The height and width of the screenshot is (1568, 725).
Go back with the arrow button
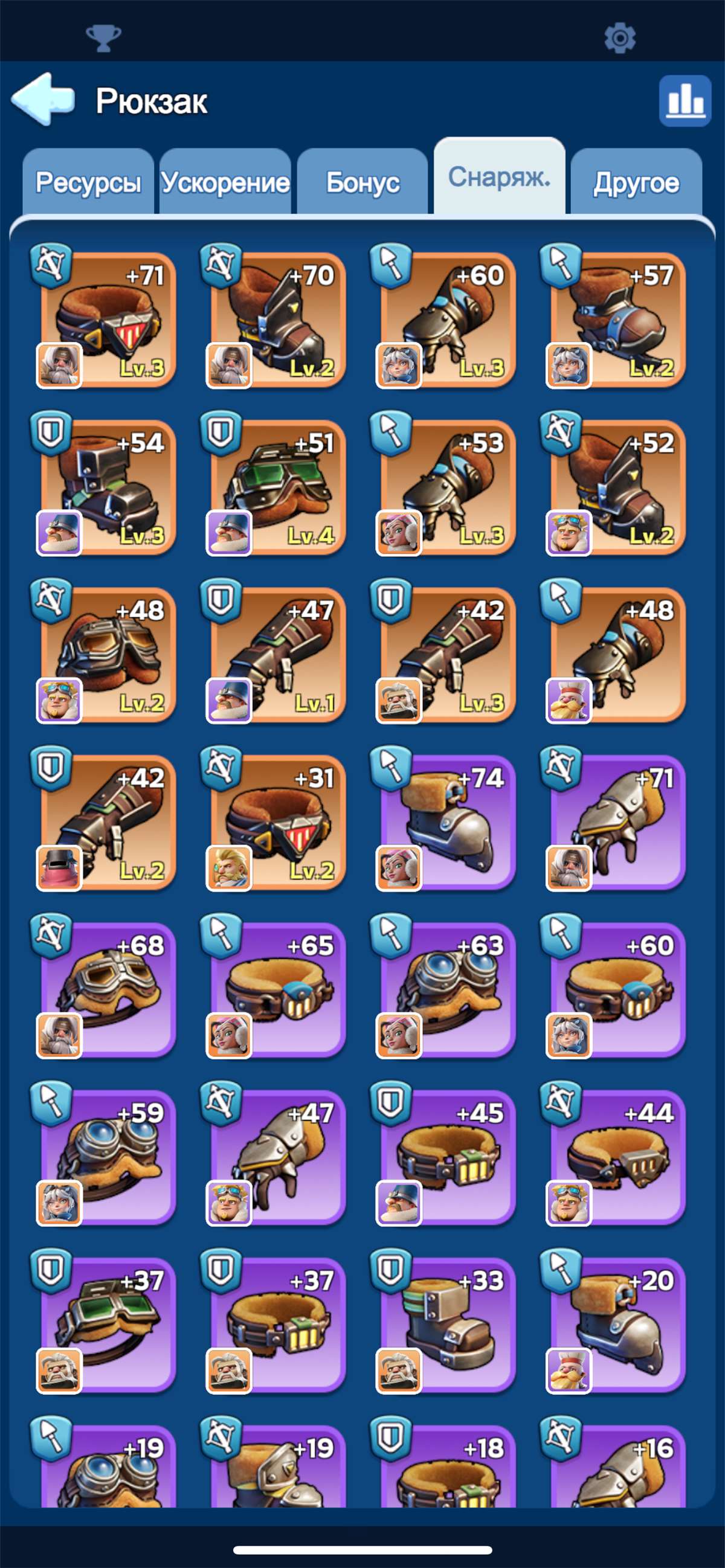point(43,98)
